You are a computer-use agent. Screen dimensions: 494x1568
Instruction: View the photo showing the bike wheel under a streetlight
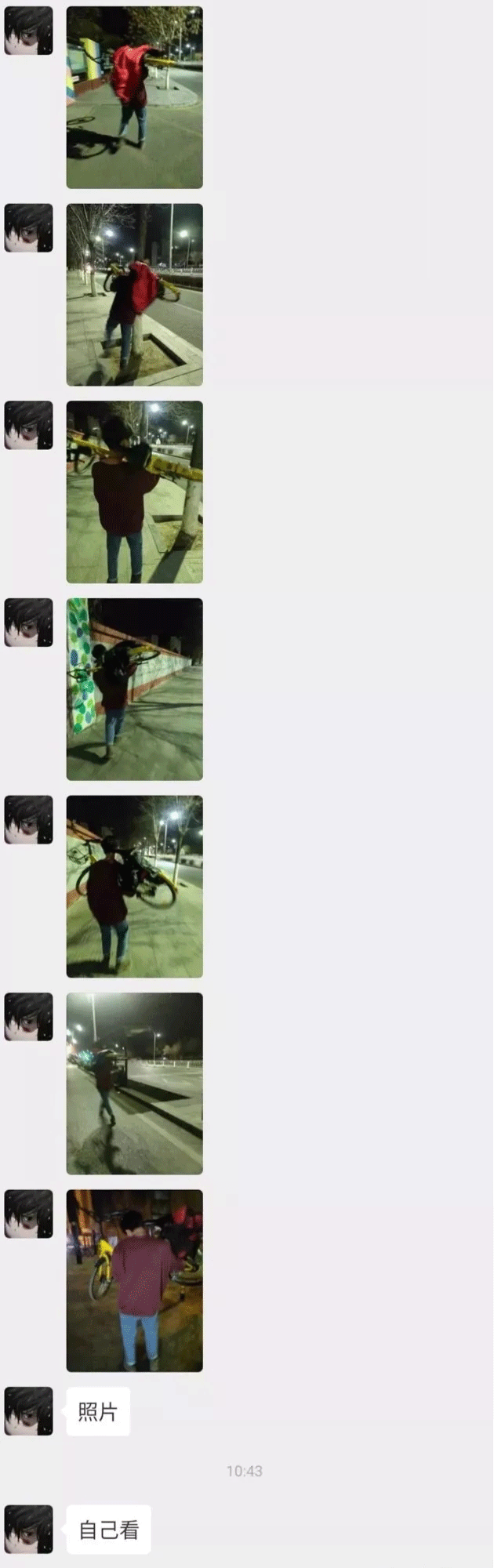[134, 886]
